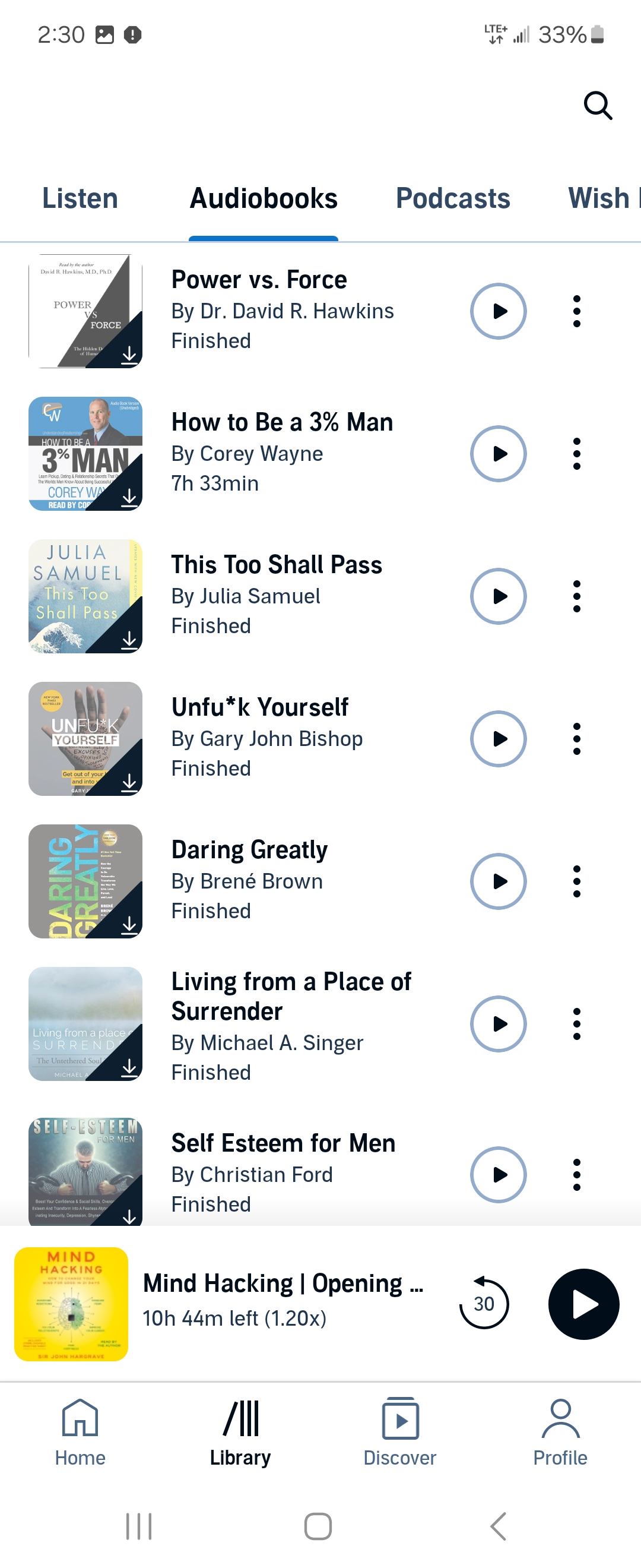
Task: Play Self Esteem for Men
Action: (497, 1175)
